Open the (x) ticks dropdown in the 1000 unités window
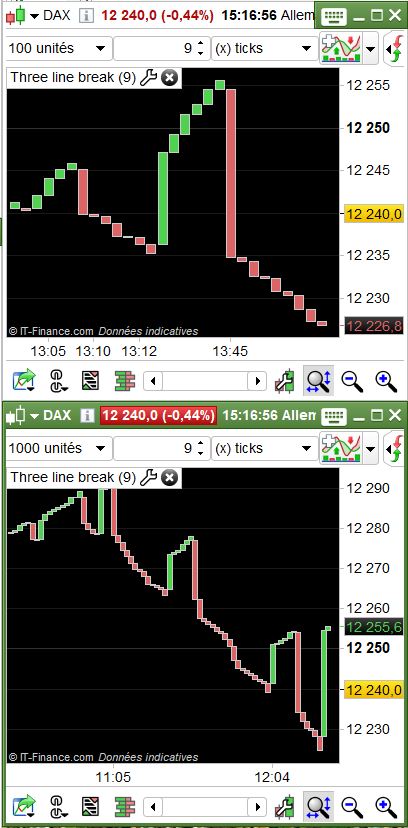This screenshot has height=828, width=408. pyautogui.click(x=263, y=448)
